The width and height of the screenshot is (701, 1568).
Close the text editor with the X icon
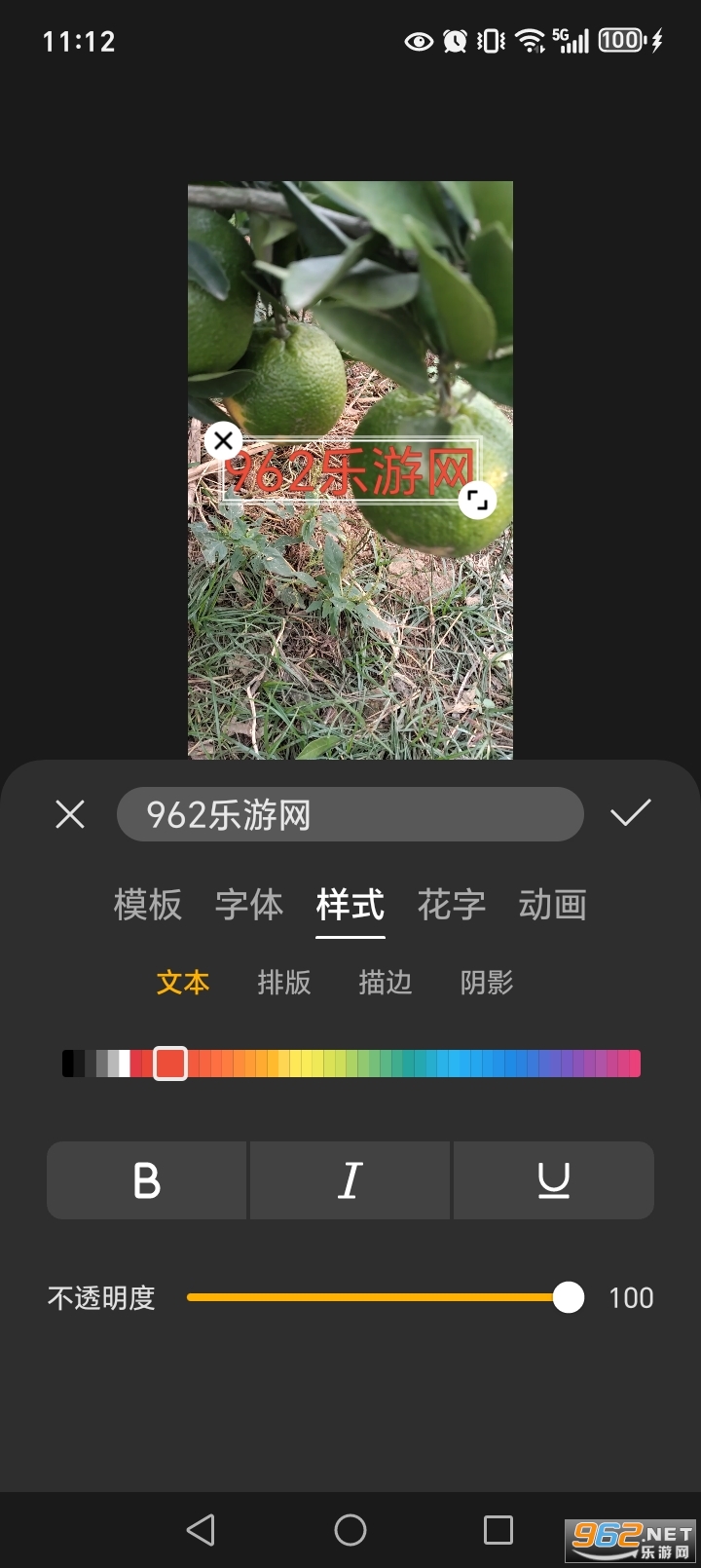69,814
